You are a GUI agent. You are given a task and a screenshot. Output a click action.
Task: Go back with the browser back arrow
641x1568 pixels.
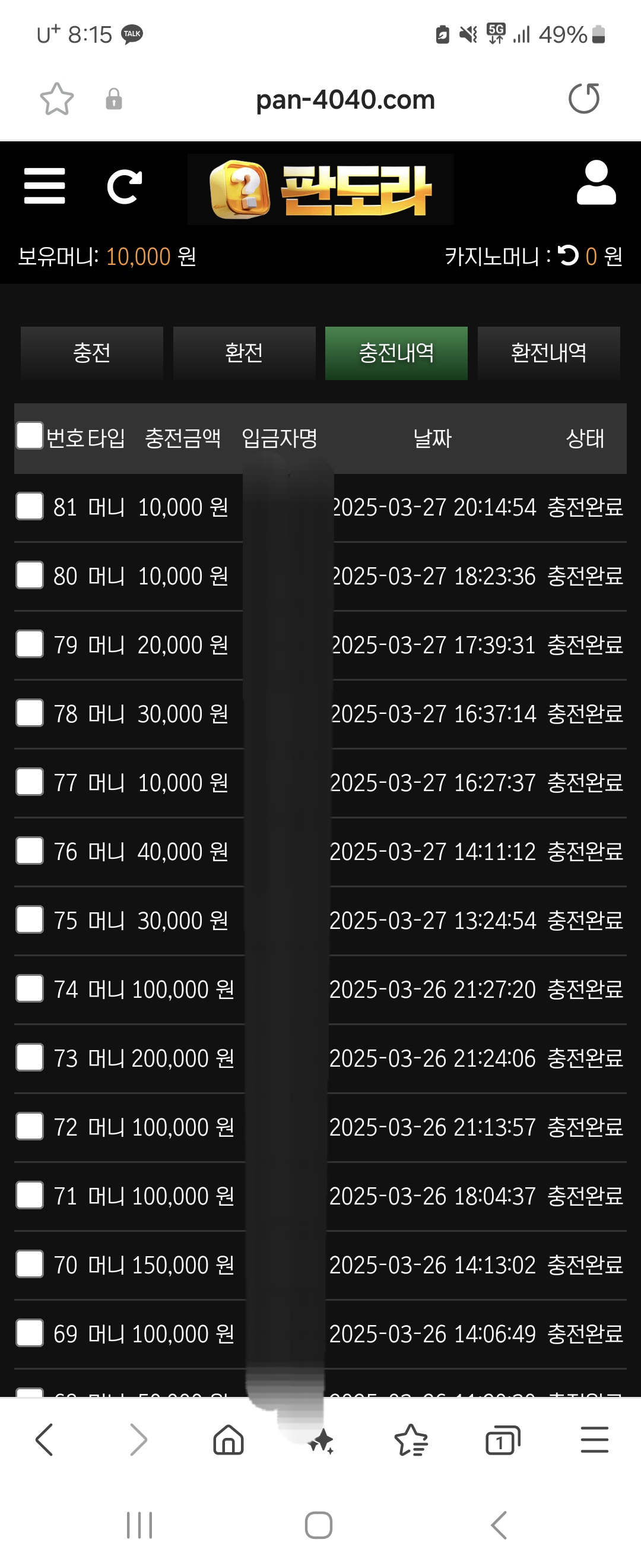[x=45, y=1440]
